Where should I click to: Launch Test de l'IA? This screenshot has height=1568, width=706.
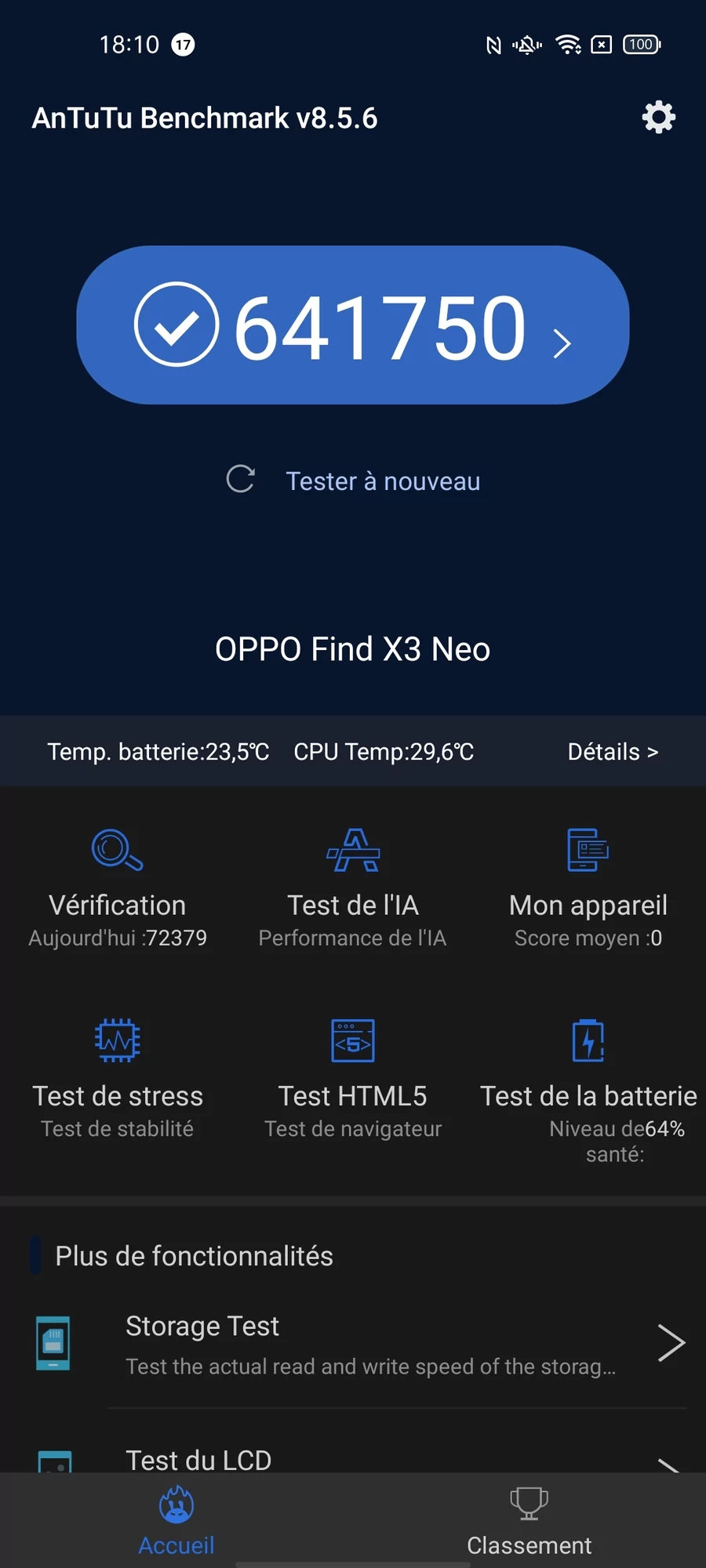click(x=353, y=886)
